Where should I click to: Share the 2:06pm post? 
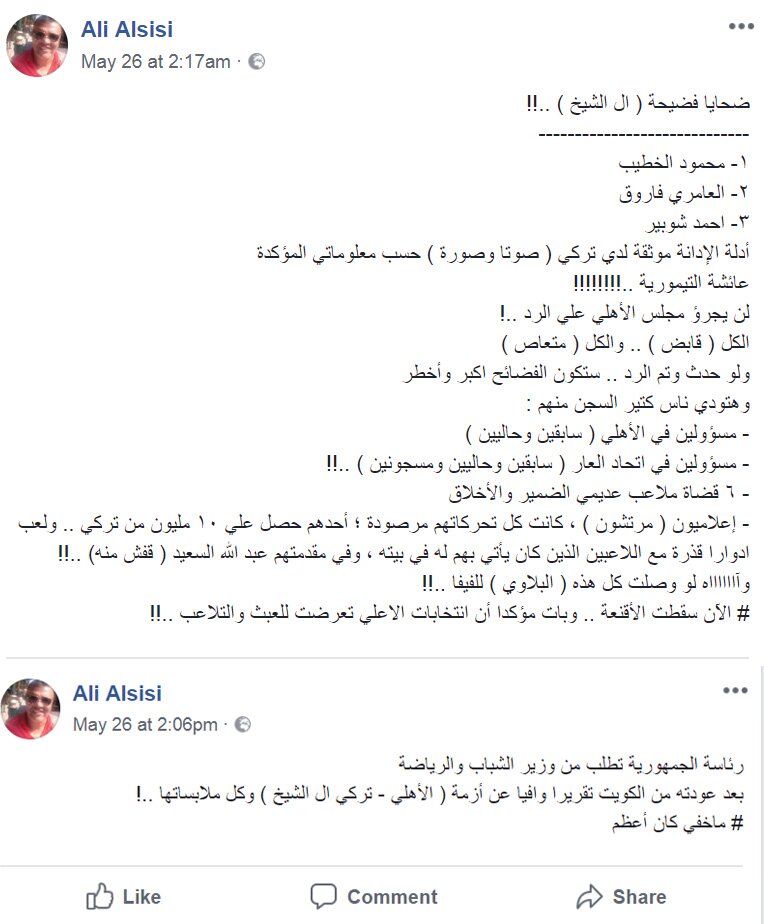622,896
